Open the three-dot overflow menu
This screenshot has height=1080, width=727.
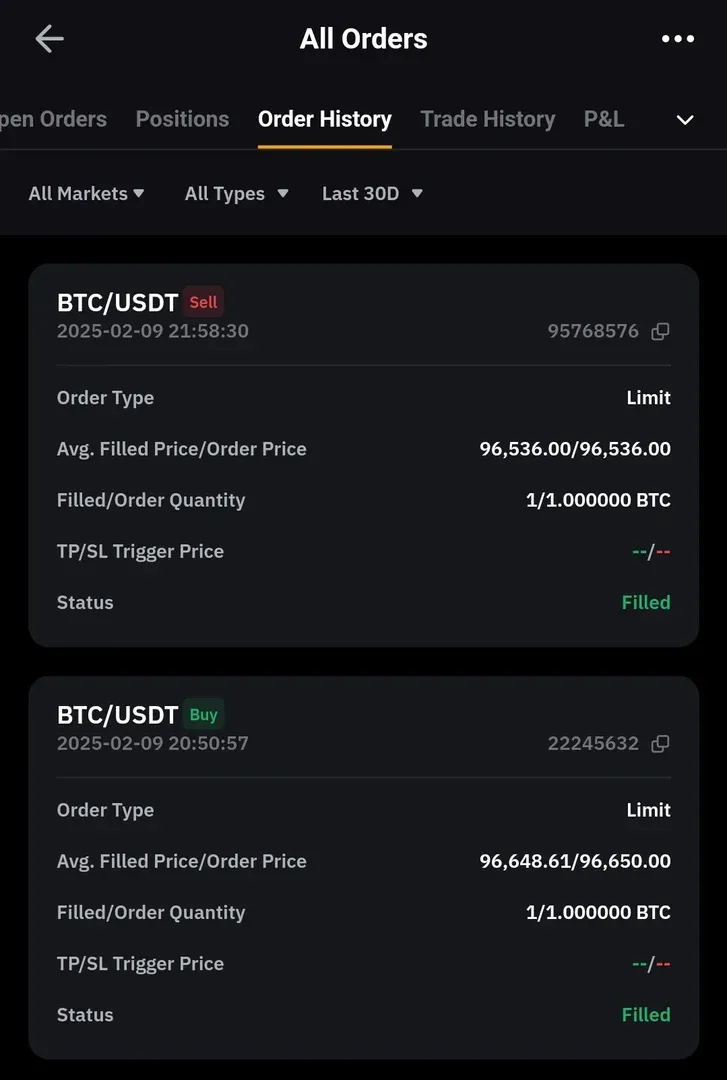coord(677,39)
